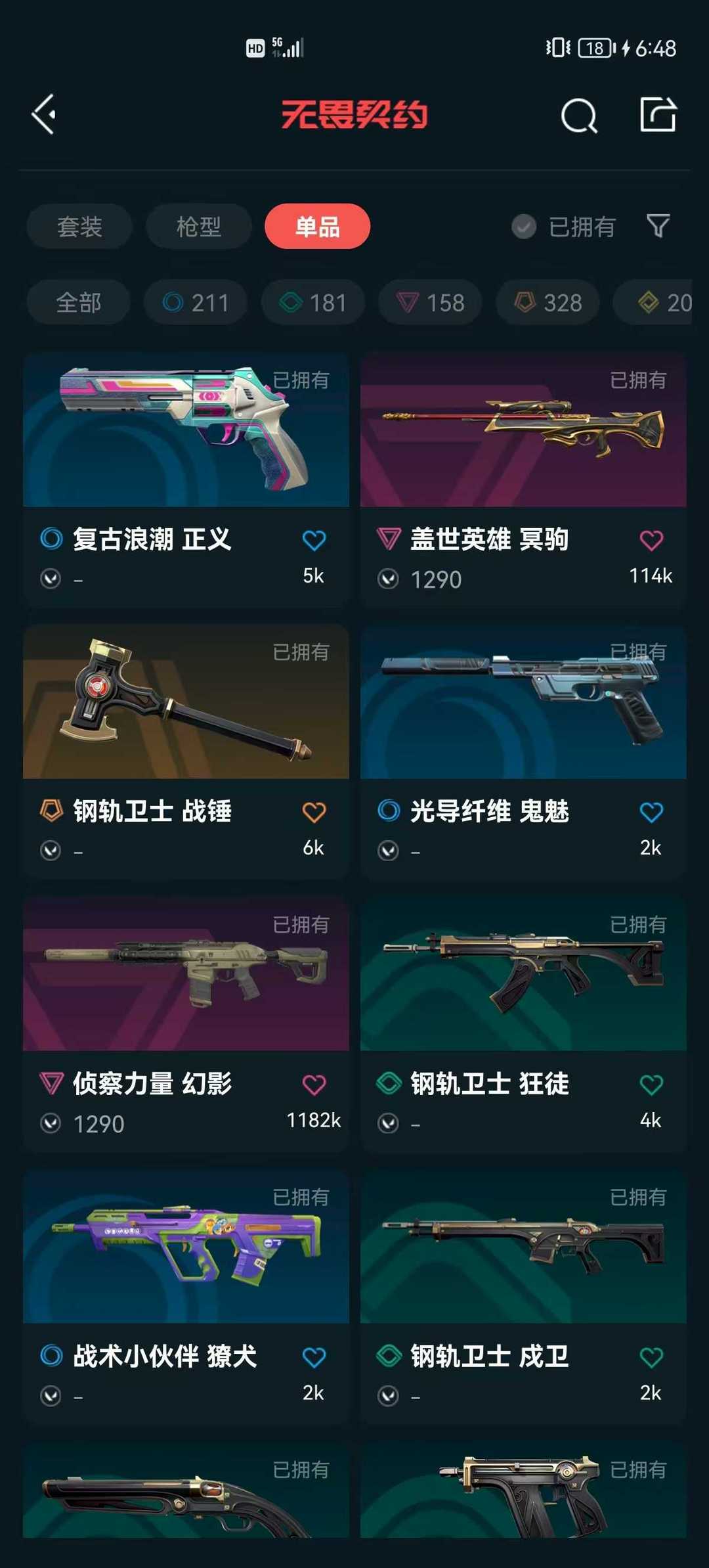
Task: Select the 单品 tab
Action: (317, 227)
